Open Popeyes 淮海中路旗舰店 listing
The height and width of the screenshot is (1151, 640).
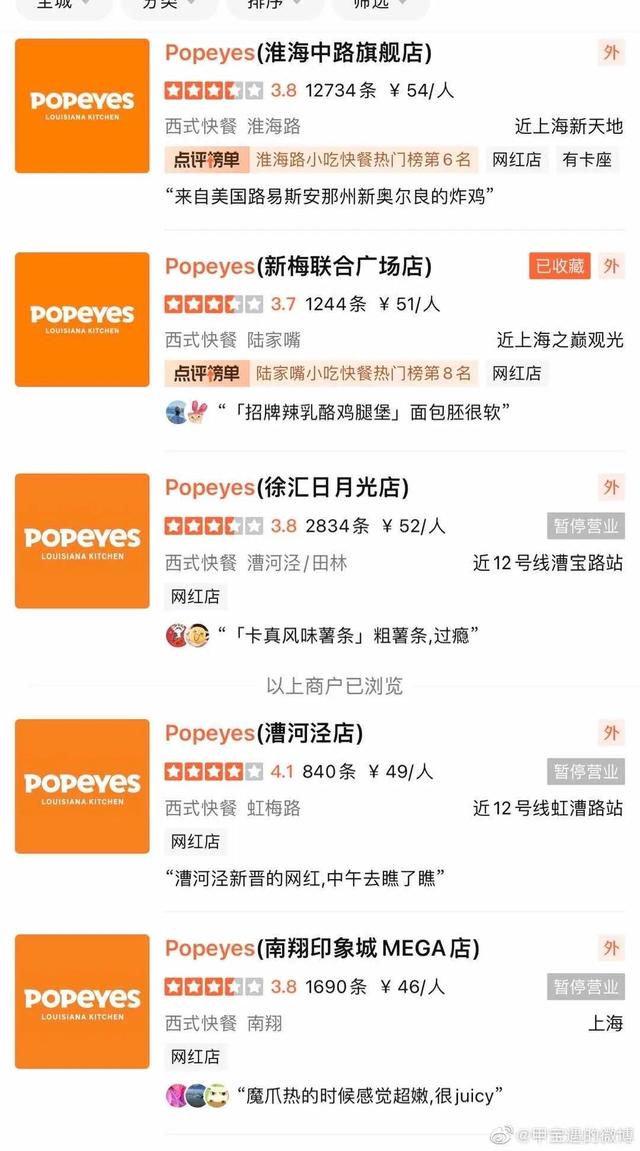click(x=298, y=53)
